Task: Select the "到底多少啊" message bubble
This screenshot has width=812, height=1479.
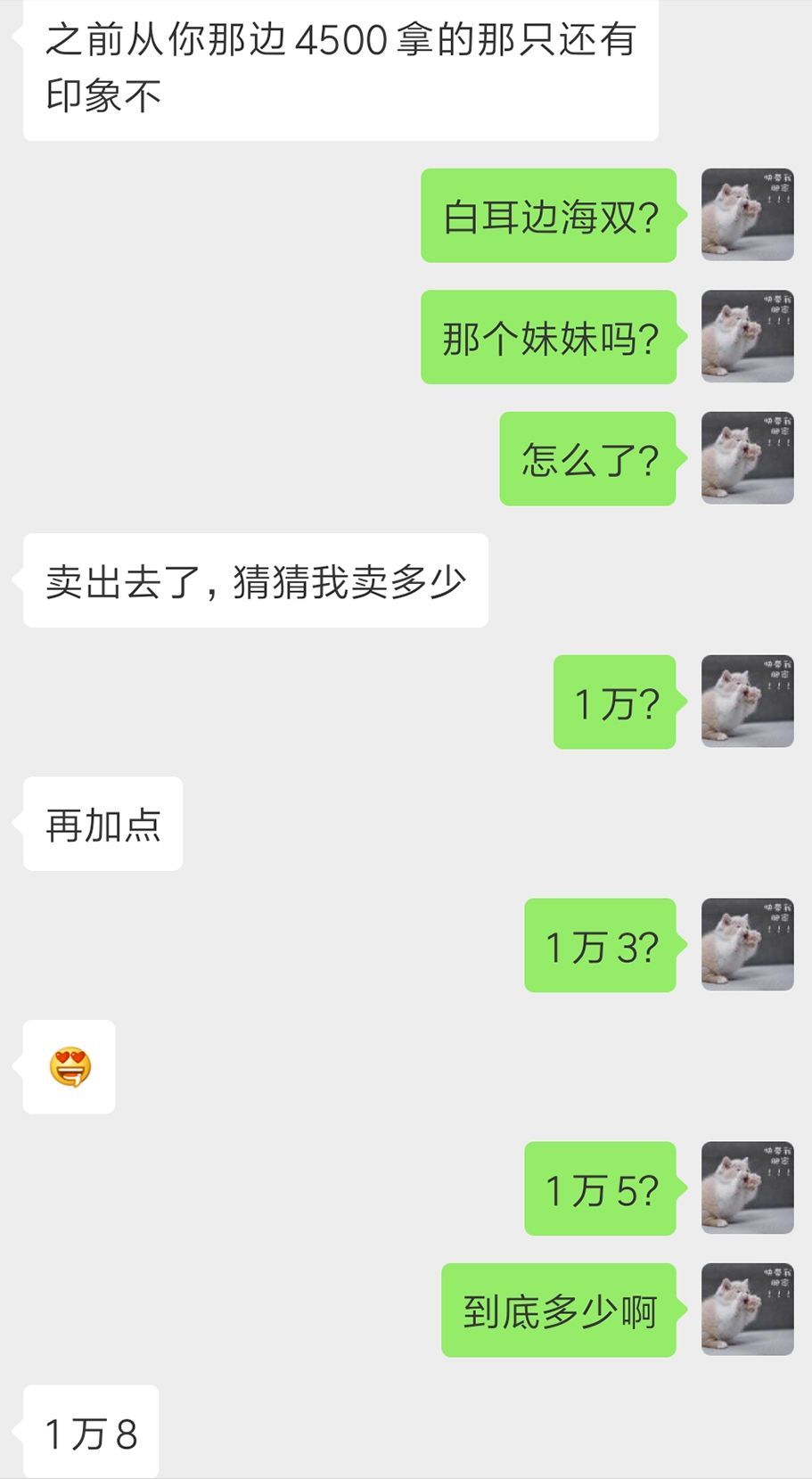Action: pos(559,1309)
